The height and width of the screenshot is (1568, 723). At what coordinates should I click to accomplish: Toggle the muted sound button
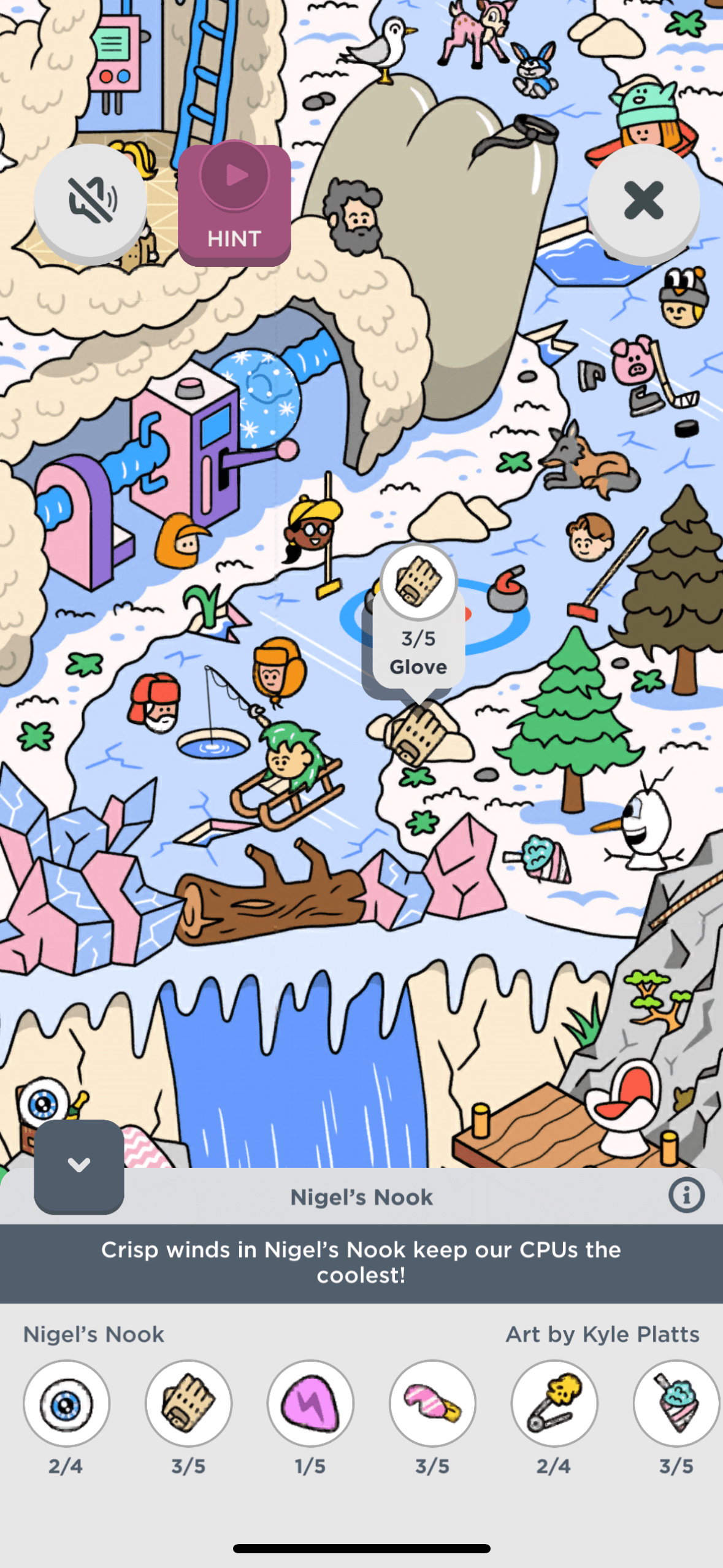tap(91, 200)
